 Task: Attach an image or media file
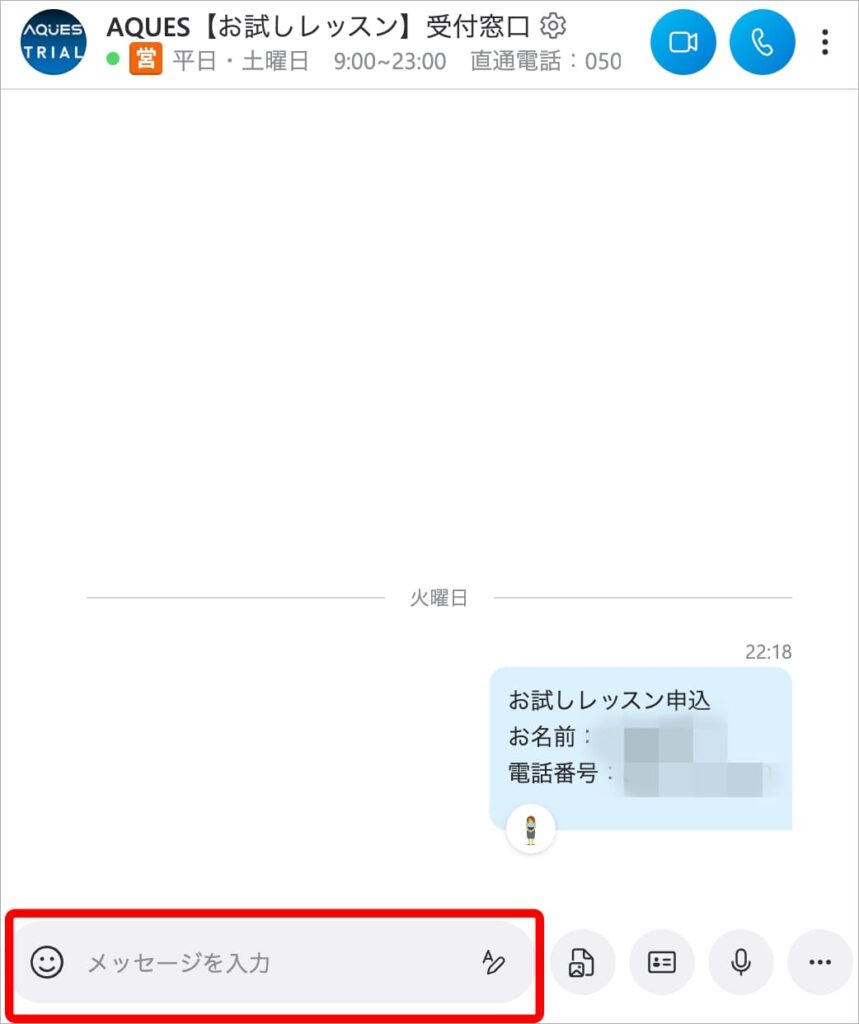tap(582, 963)
